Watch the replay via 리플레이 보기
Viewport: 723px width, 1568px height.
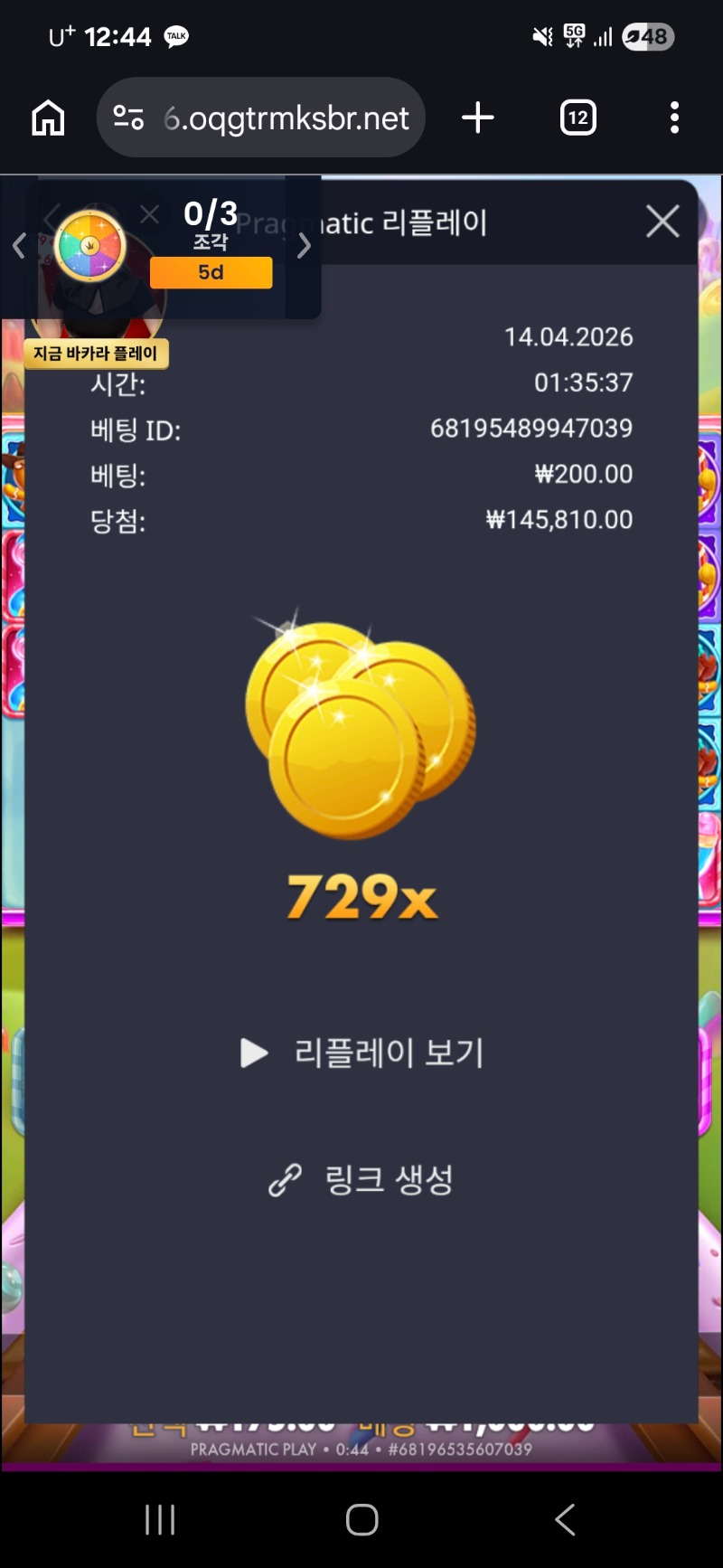click(362, 1053)
